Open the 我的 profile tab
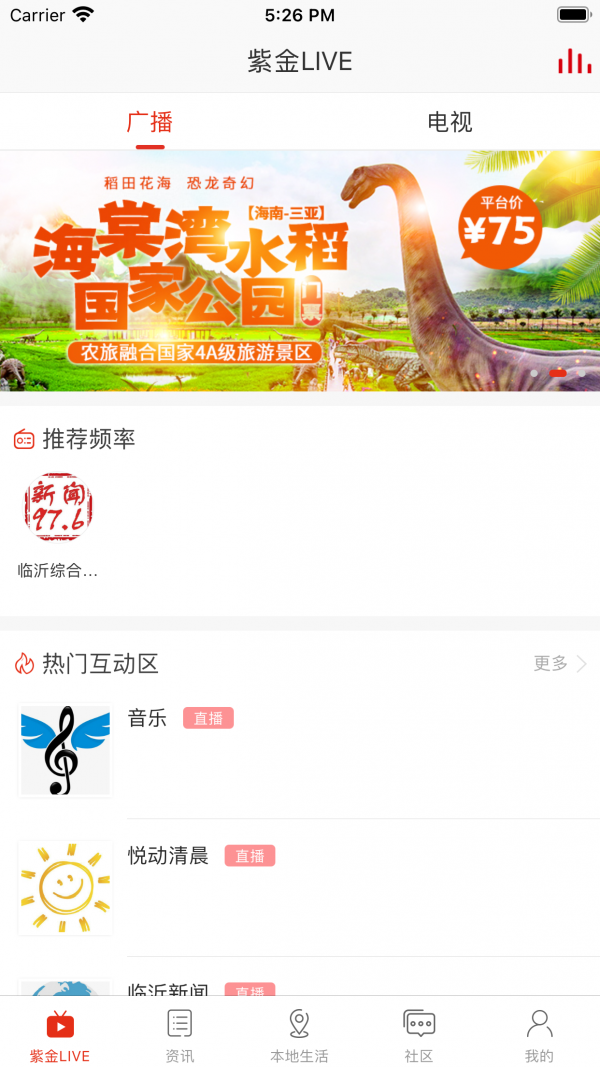The height and width of the screenshot is (1067, 600). pos(539,1035)
